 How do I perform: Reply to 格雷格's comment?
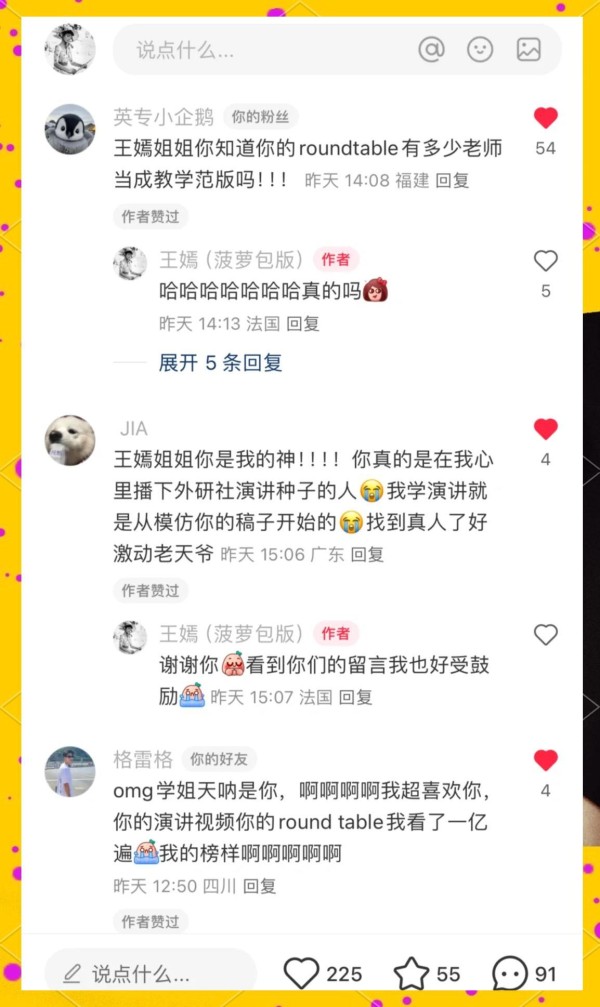(260, 886)
